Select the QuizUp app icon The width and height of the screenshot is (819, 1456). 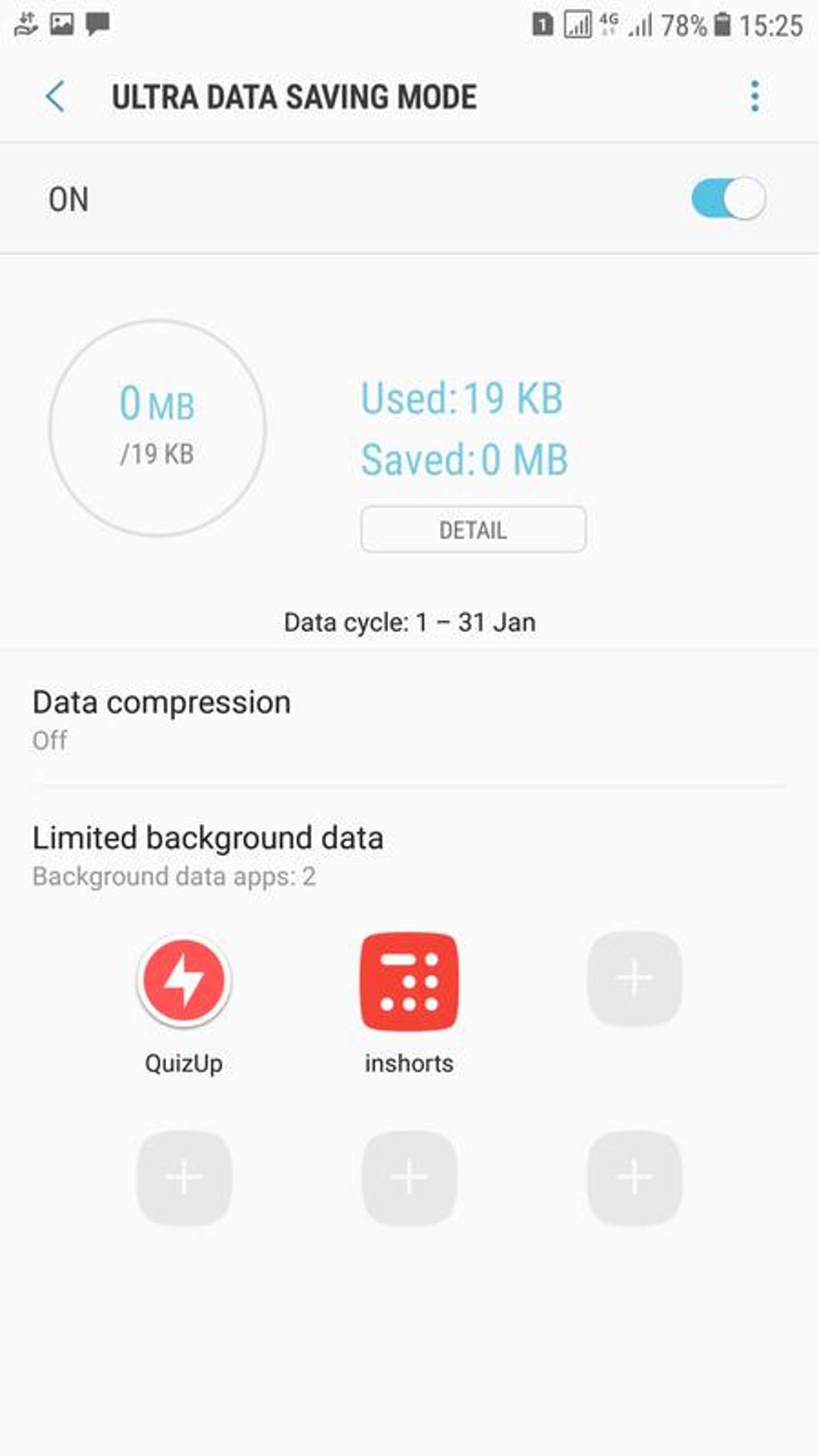[184, 981]
